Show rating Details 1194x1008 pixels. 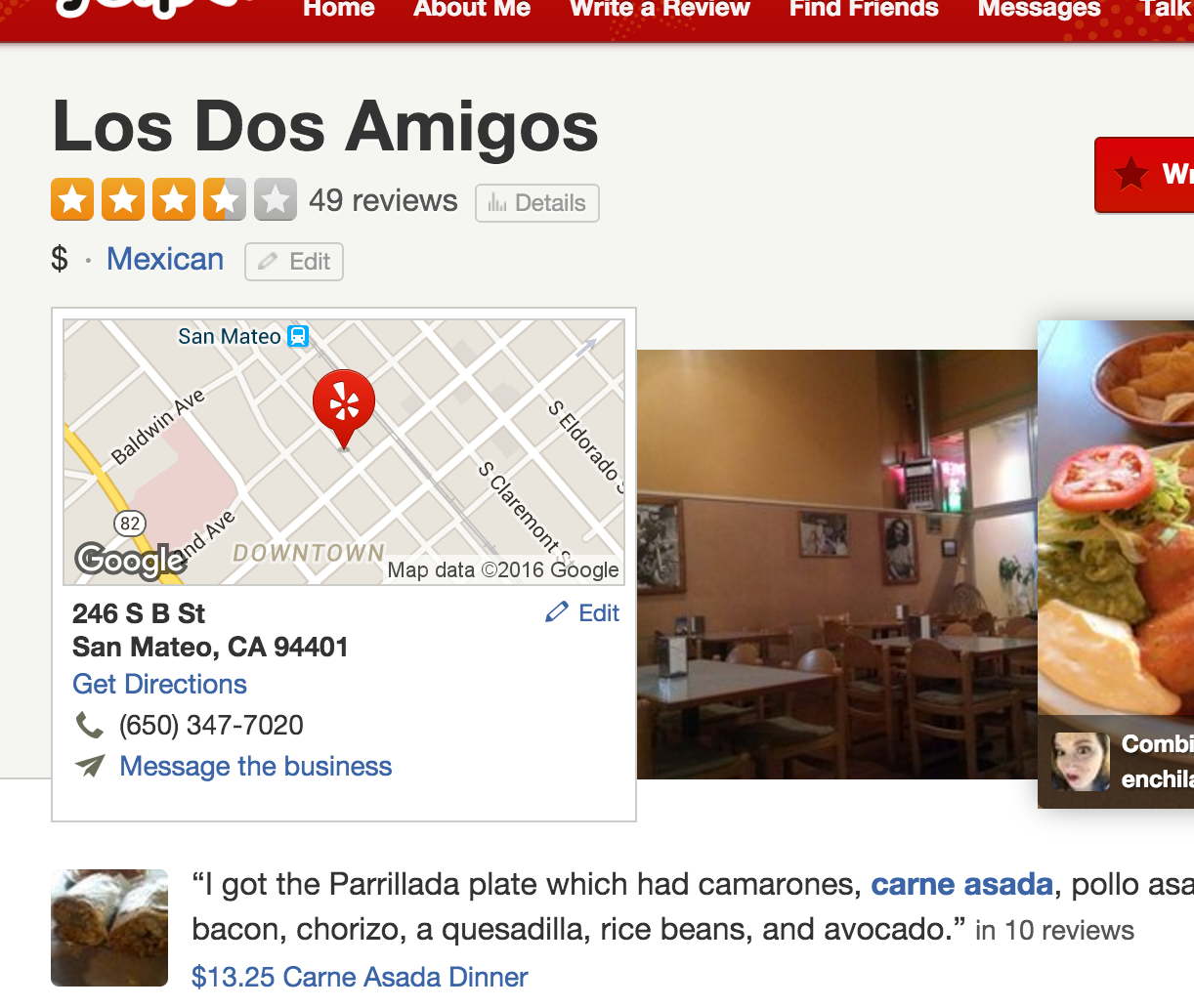click(537, 203)
